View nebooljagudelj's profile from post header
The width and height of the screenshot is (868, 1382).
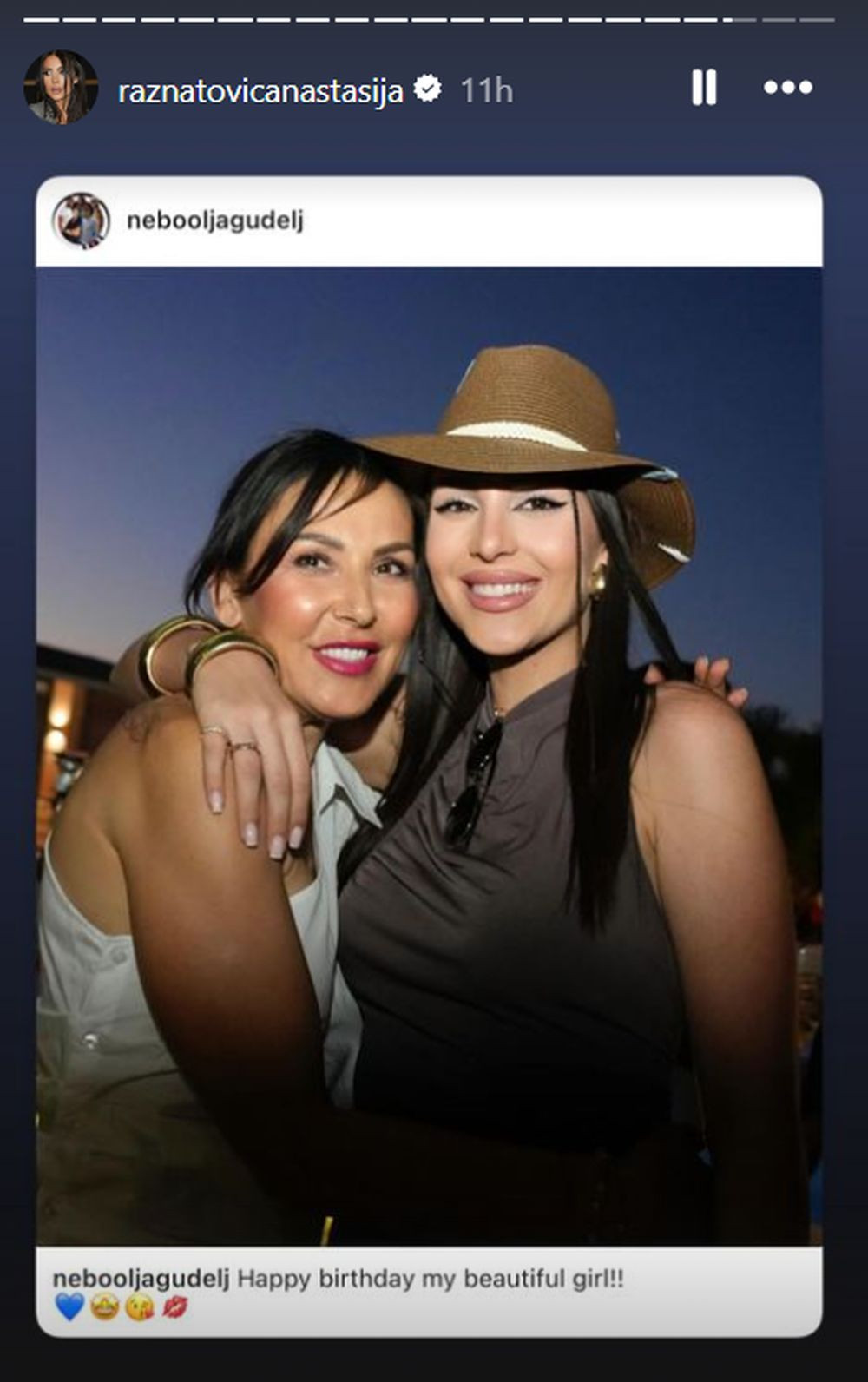point(214,220)
